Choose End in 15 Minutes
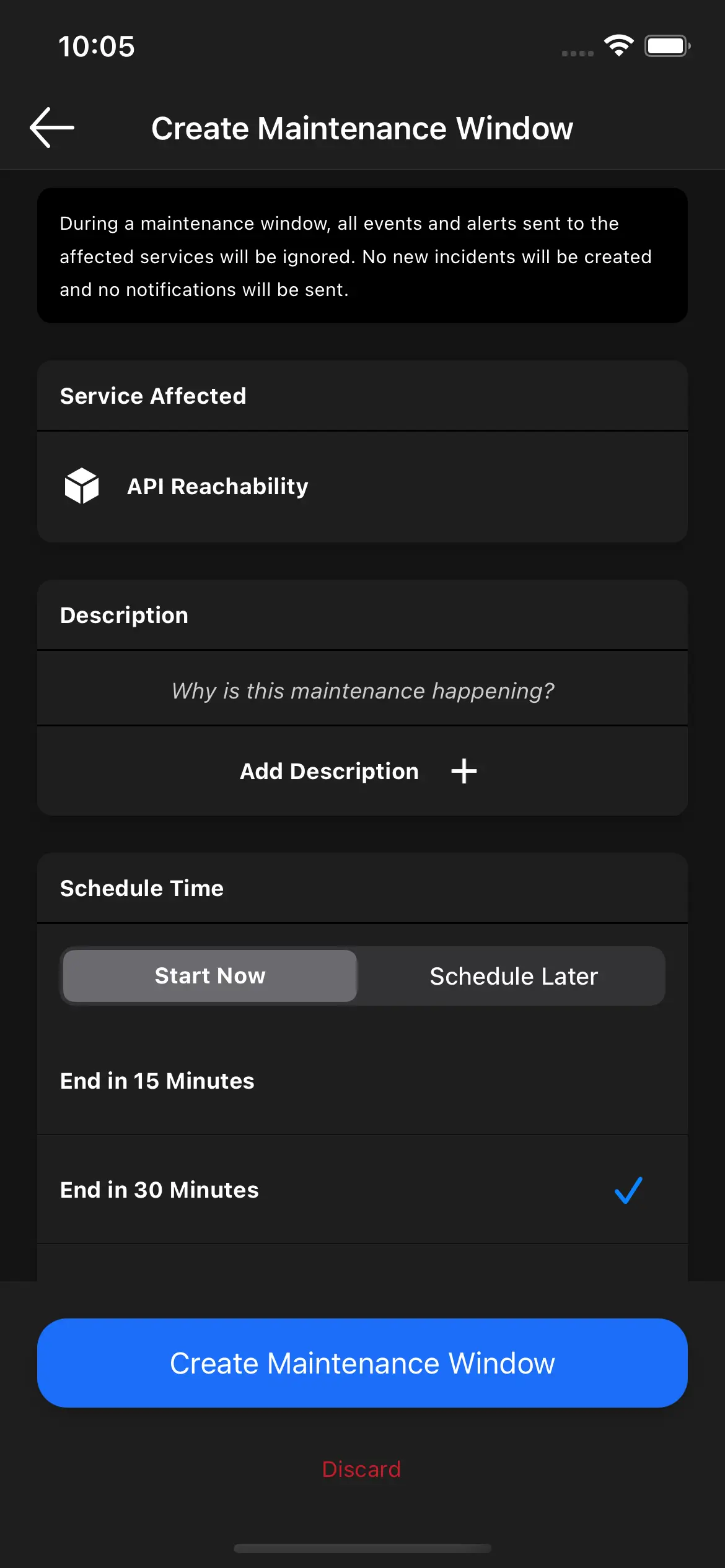 pyautogui.click(x=362, y=1081)
